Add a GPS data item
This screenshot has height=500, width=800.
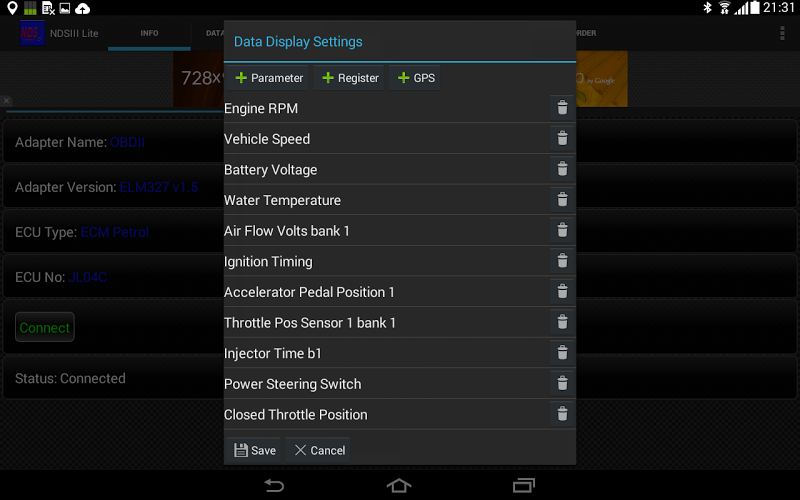pyautogui.click(x=416, y=78)
